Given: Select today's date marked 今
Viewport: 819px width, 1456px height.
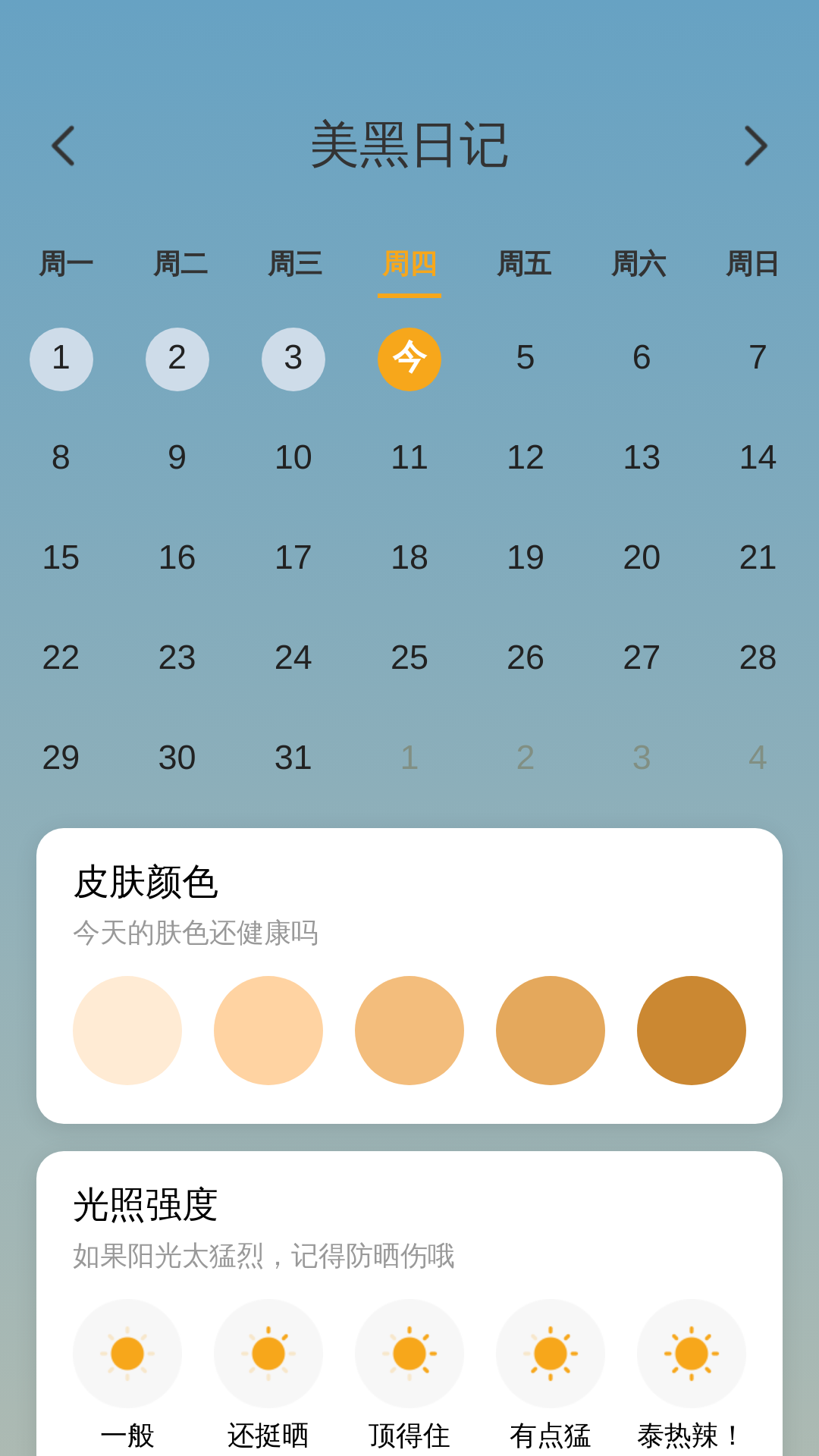Looking at the screenshot, I should (409, 359).
